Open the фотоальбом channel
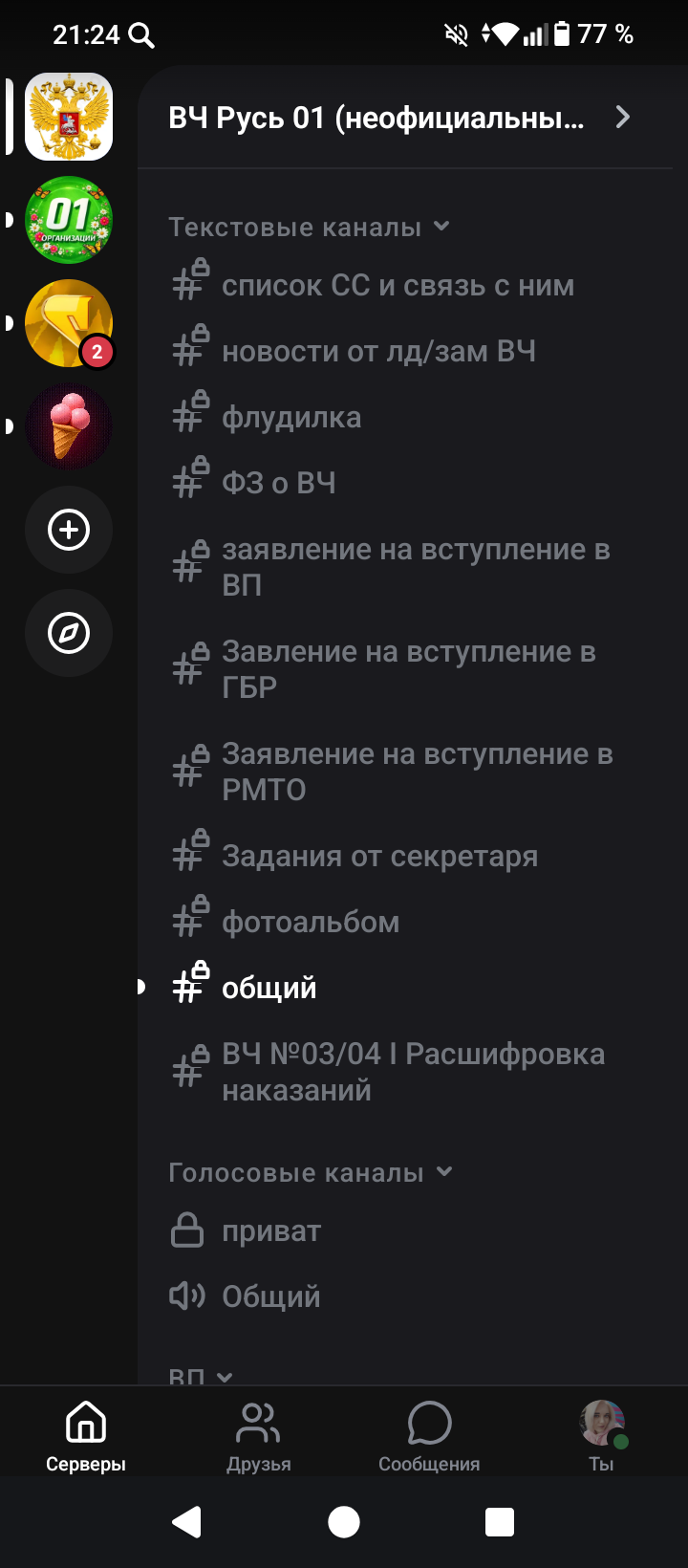This screenshot has width=688, height=1568. pos(311,923)
